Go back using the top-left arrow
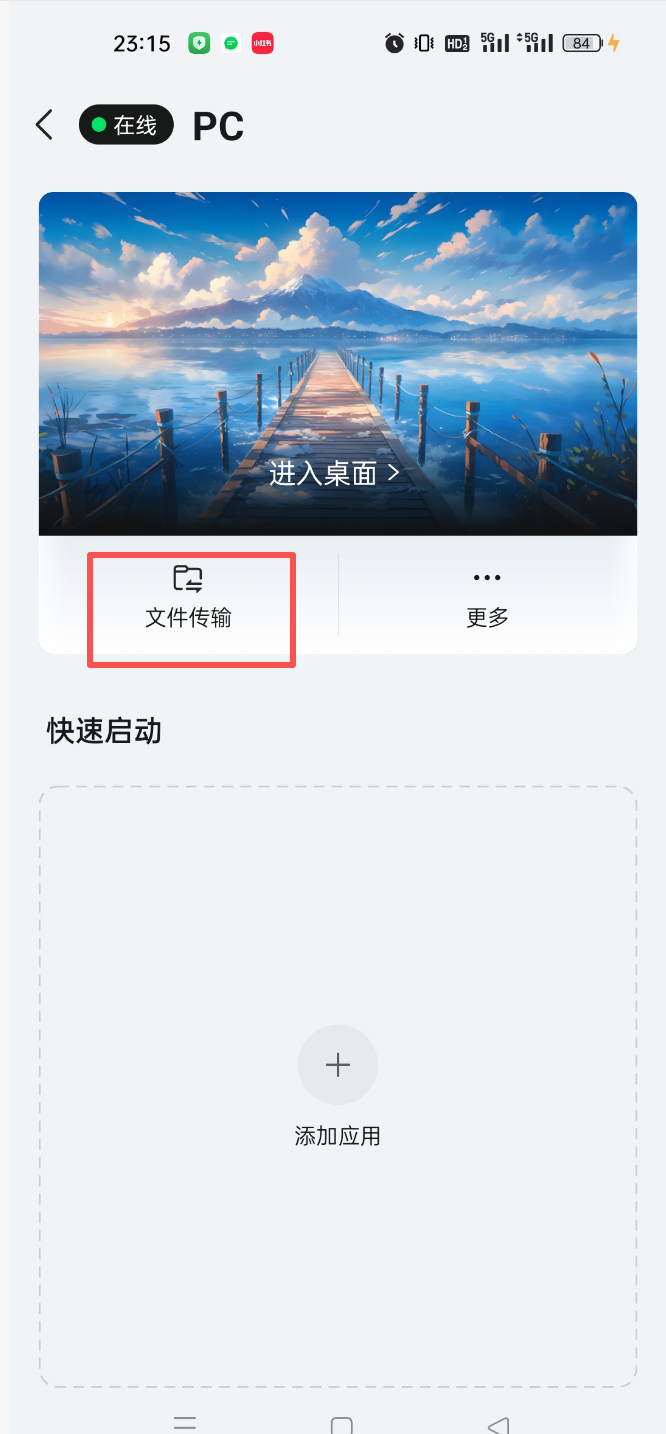The height and width of the screenshot is (1434, 666). pos(44,125)
